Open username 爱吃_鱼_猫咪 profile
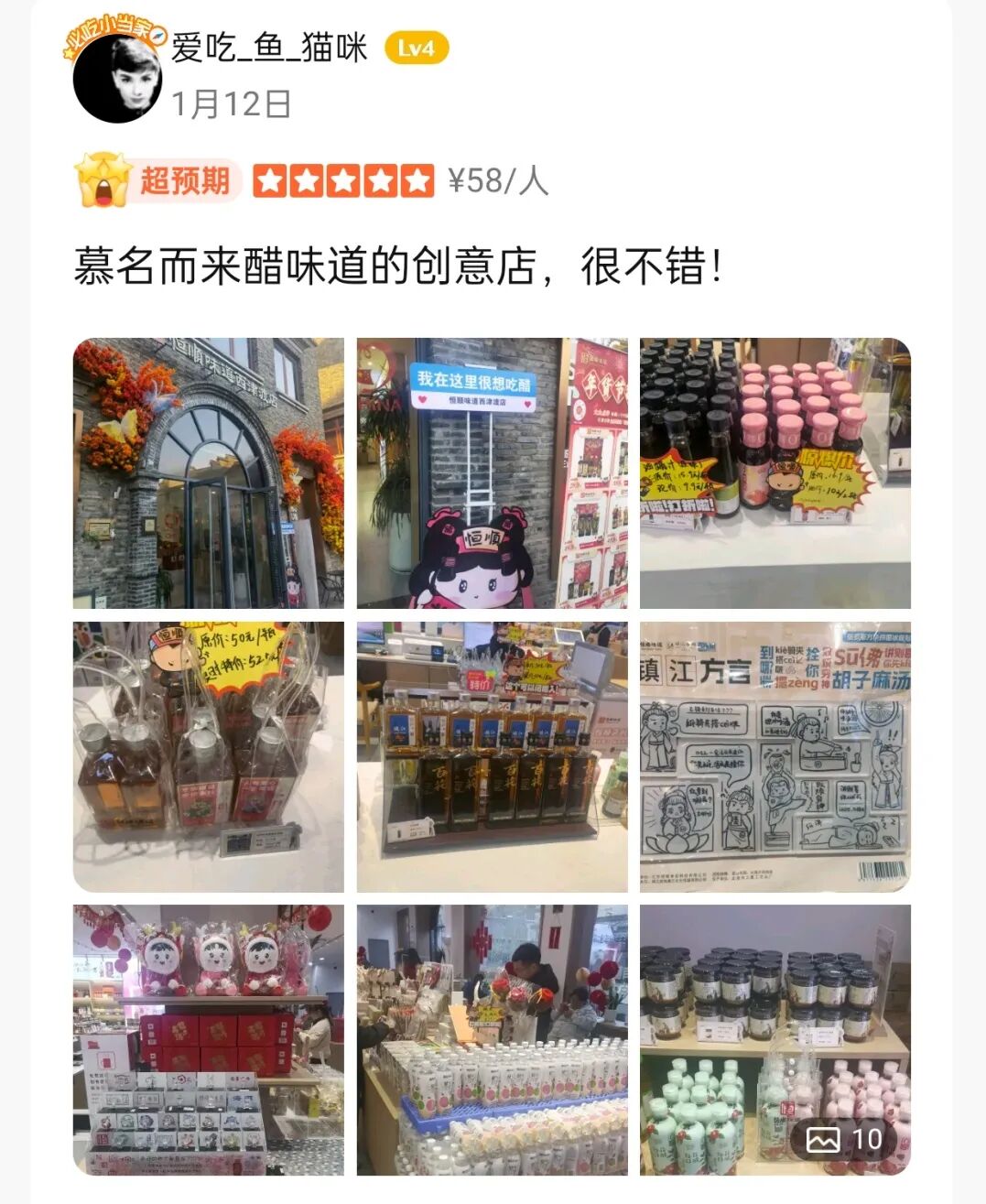 pos(269,48)
